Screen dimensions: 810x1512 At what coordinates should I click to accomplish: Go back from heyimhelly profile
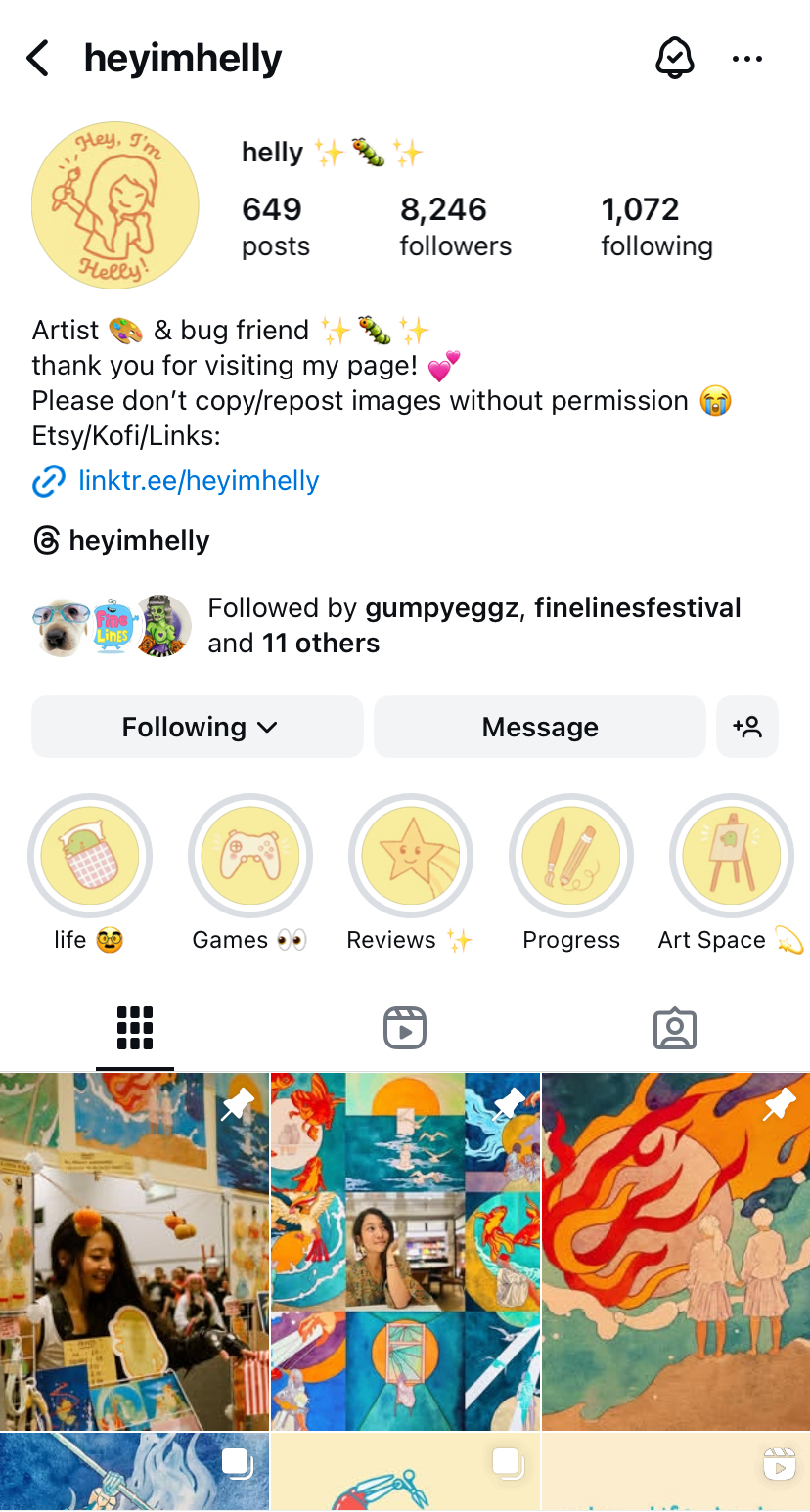pyautogui.click(x=37, y=59)
